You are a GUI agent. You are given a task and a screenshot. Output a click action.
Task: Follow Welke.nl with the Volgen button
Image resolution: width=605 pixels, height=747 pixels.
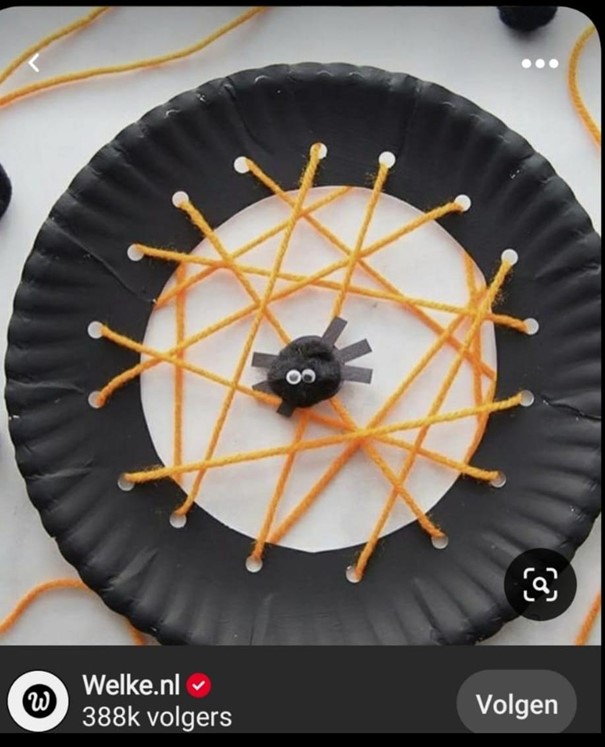click(x=516, y=704)
